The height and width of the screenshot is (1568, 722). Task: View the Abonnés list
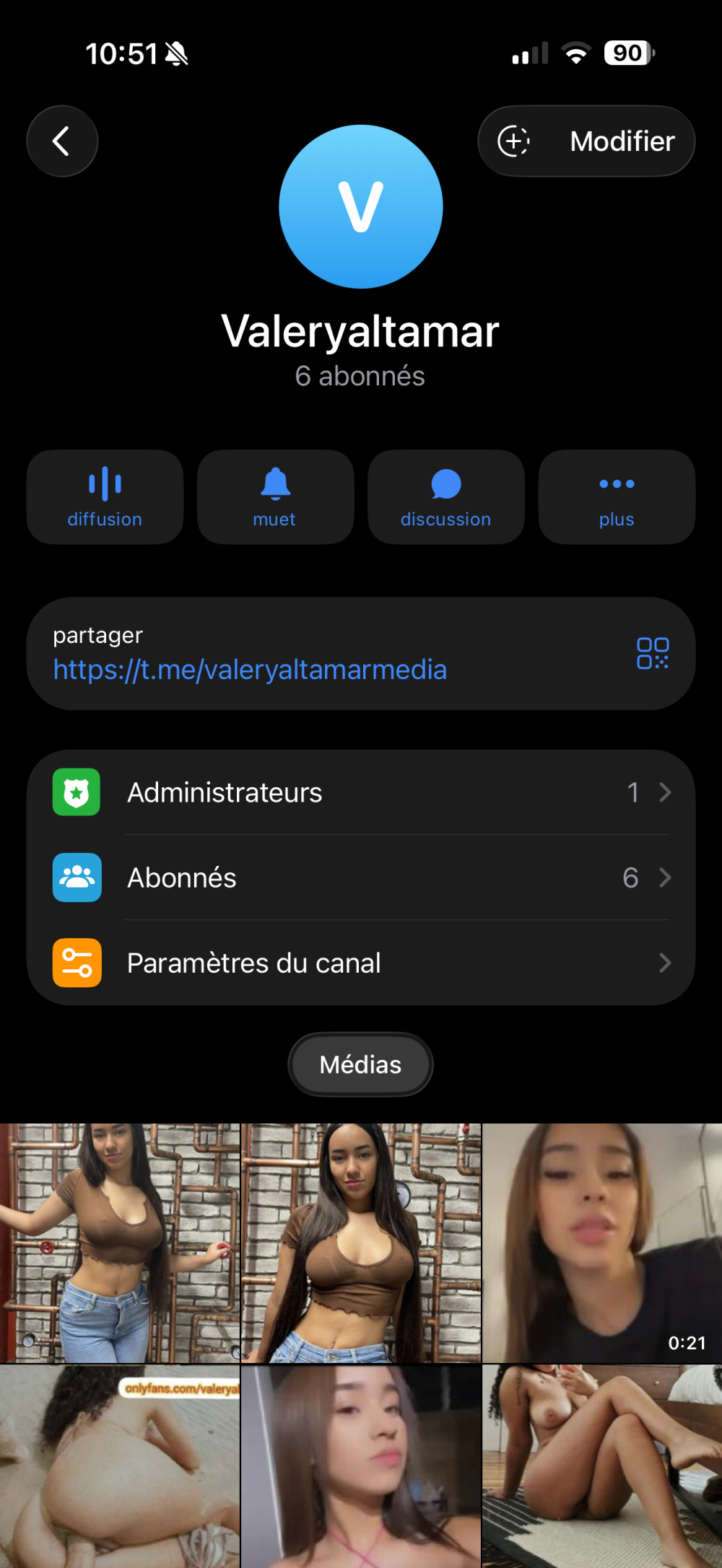coord(361,877)
